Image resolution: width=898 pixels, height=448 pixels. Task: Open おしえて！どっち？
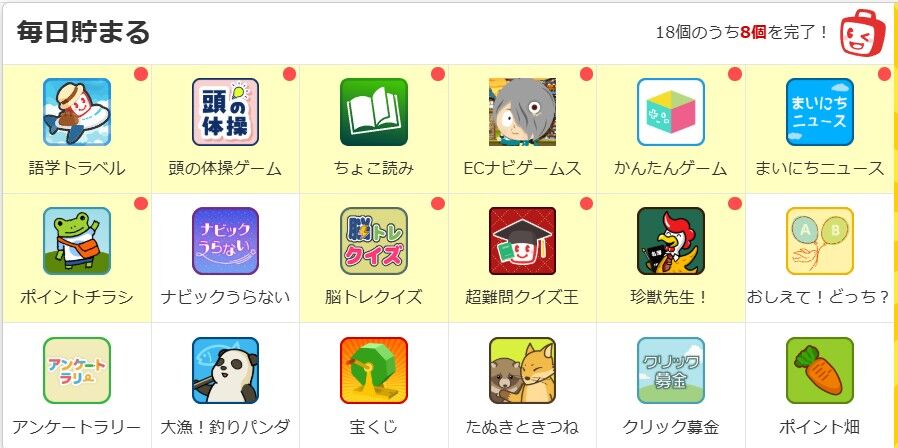(x=820, y=258)
